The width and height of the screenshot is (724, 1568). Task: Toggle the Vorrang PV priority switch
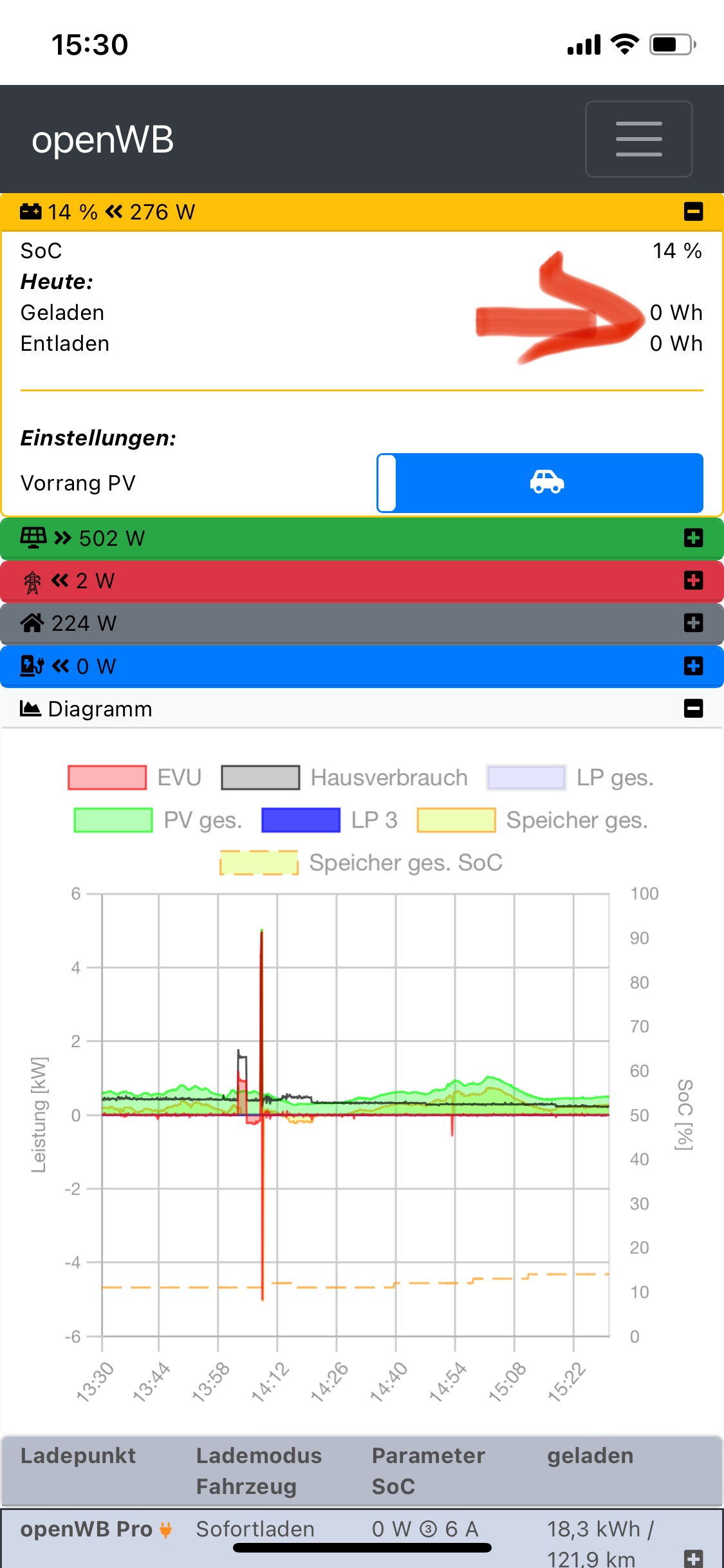pos(539,483)
